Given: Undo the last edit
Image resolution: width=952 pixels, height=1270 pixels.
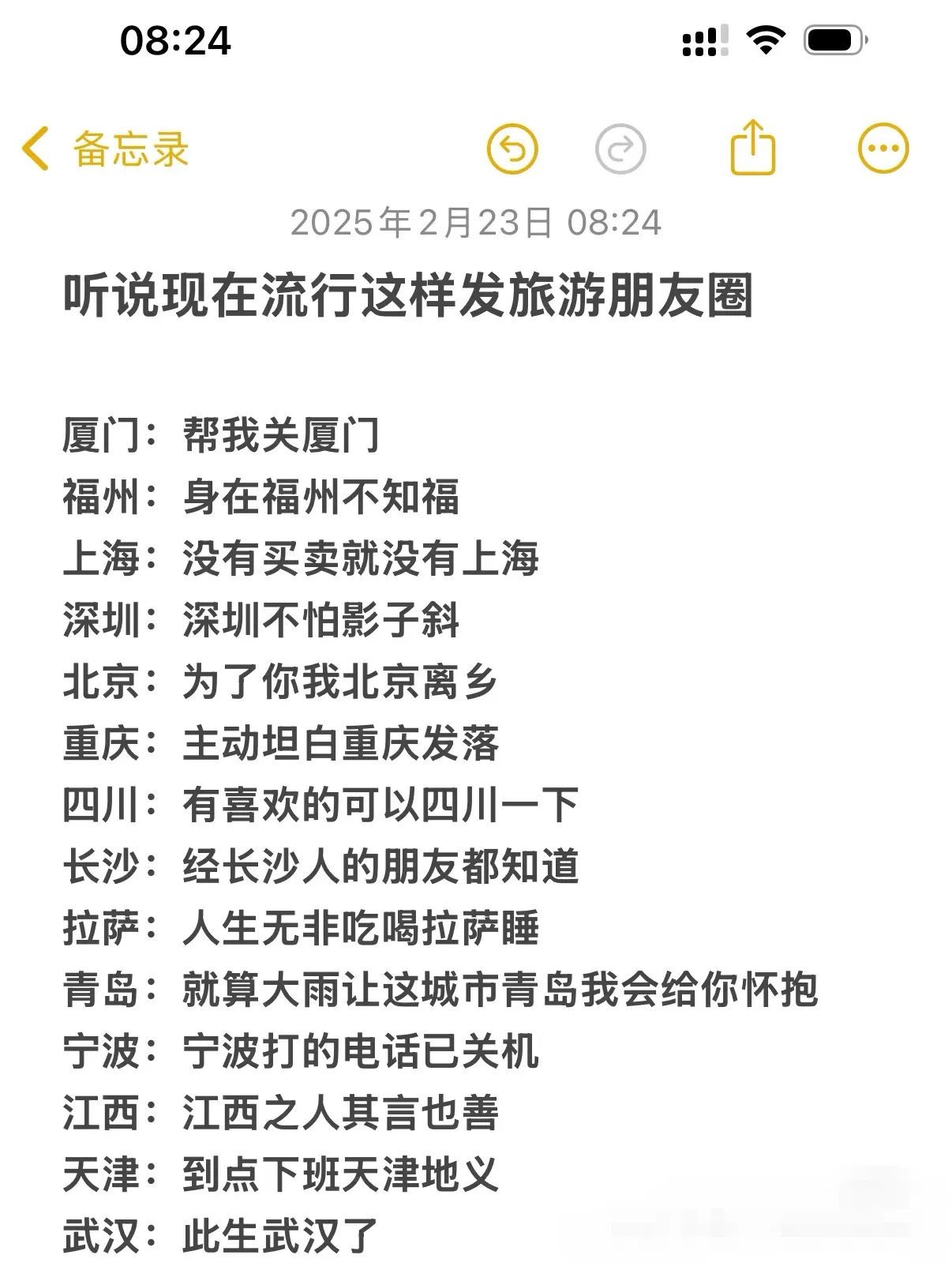Looking at the screenshot, I should click(512, 148).
